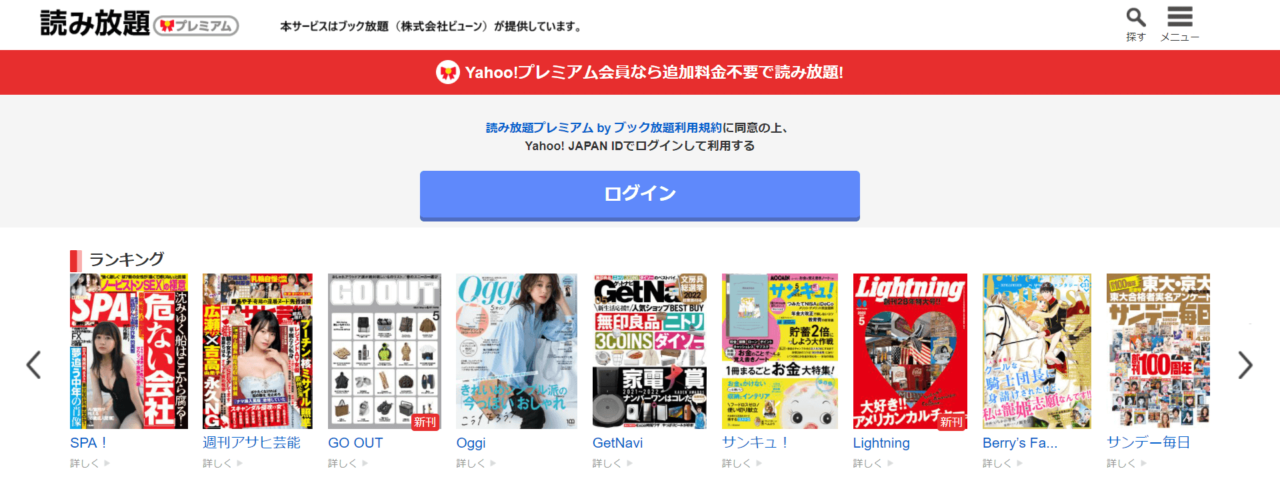This screenshot has width=1280, height=483.
Task: Open the Lightning magazine cover
Action: pos(909,351)
